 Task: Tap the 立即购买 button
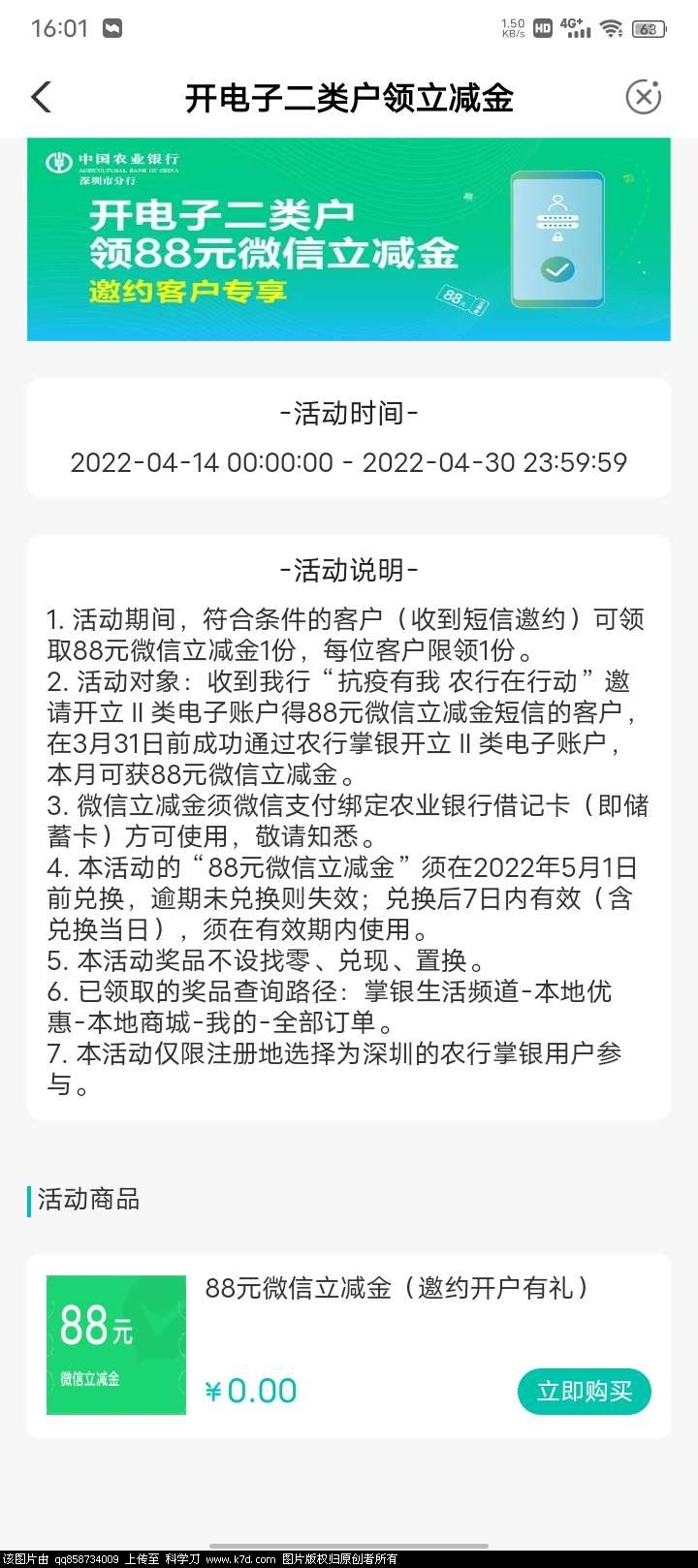tap(584, 1392)
